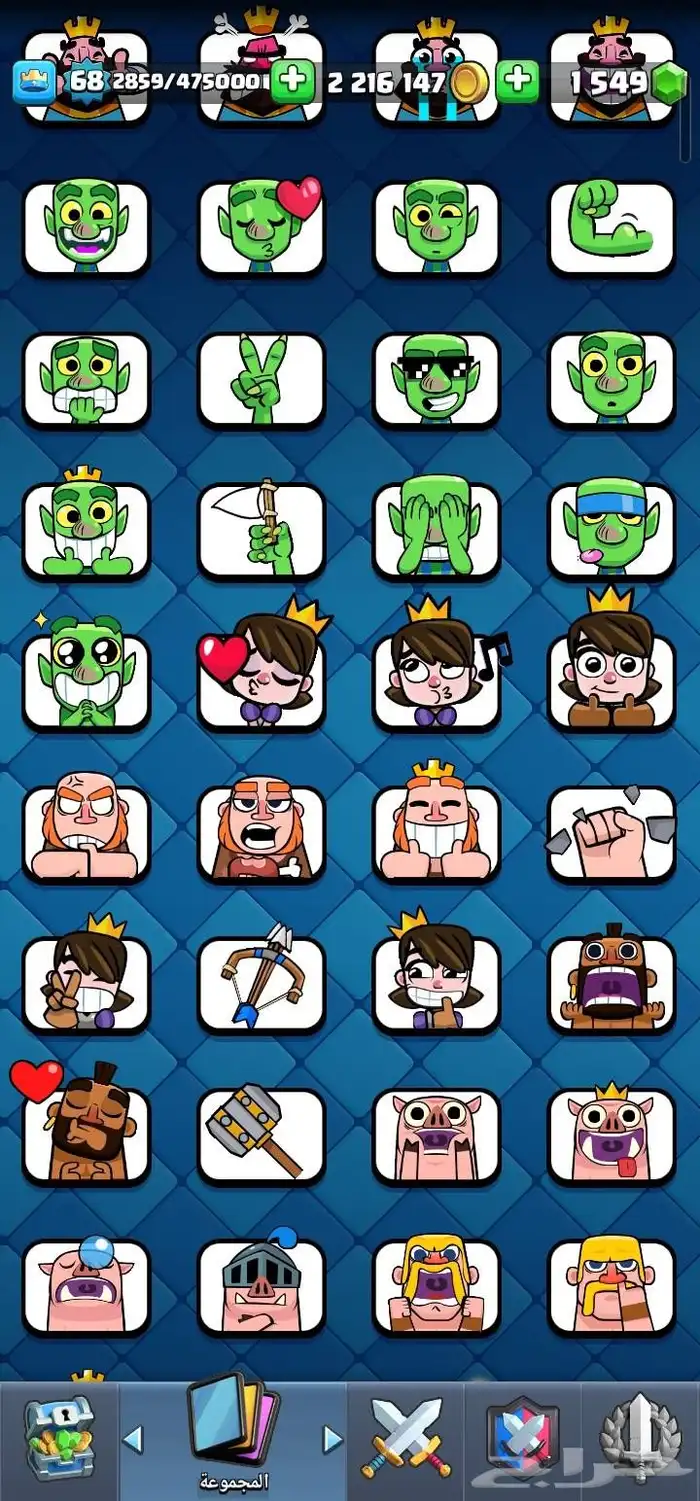Select the goblin with sunglasses emote
The height and width of the screenshot is (1501, 700).
[x=436, y=379]
